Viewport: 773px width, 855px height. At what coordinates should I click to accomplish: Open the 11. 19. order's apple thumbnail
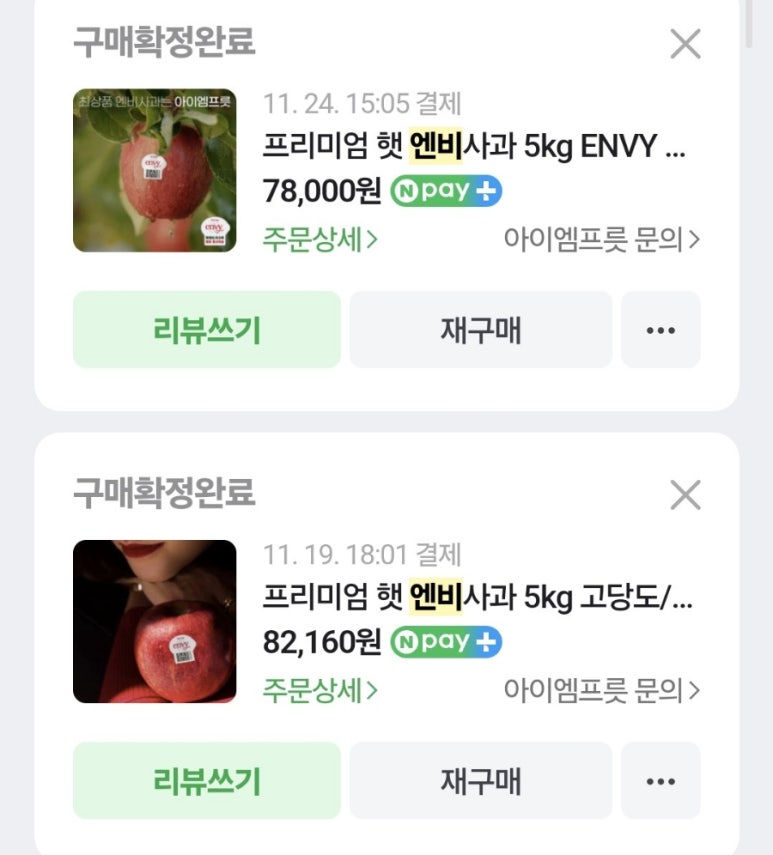[x=155, y=621]
